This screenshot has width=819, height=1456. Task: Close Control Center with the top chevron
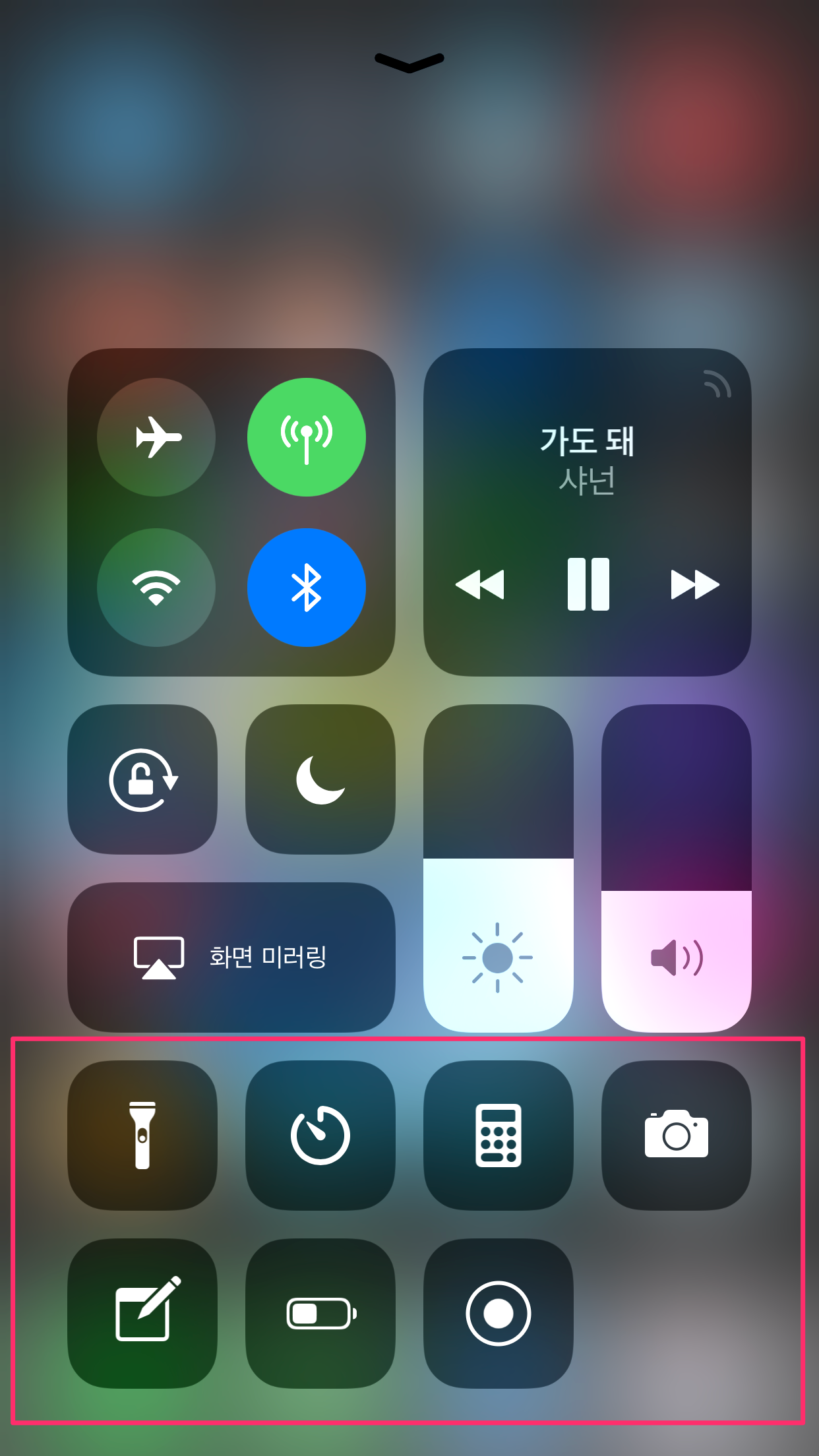[x=409, y=63]
